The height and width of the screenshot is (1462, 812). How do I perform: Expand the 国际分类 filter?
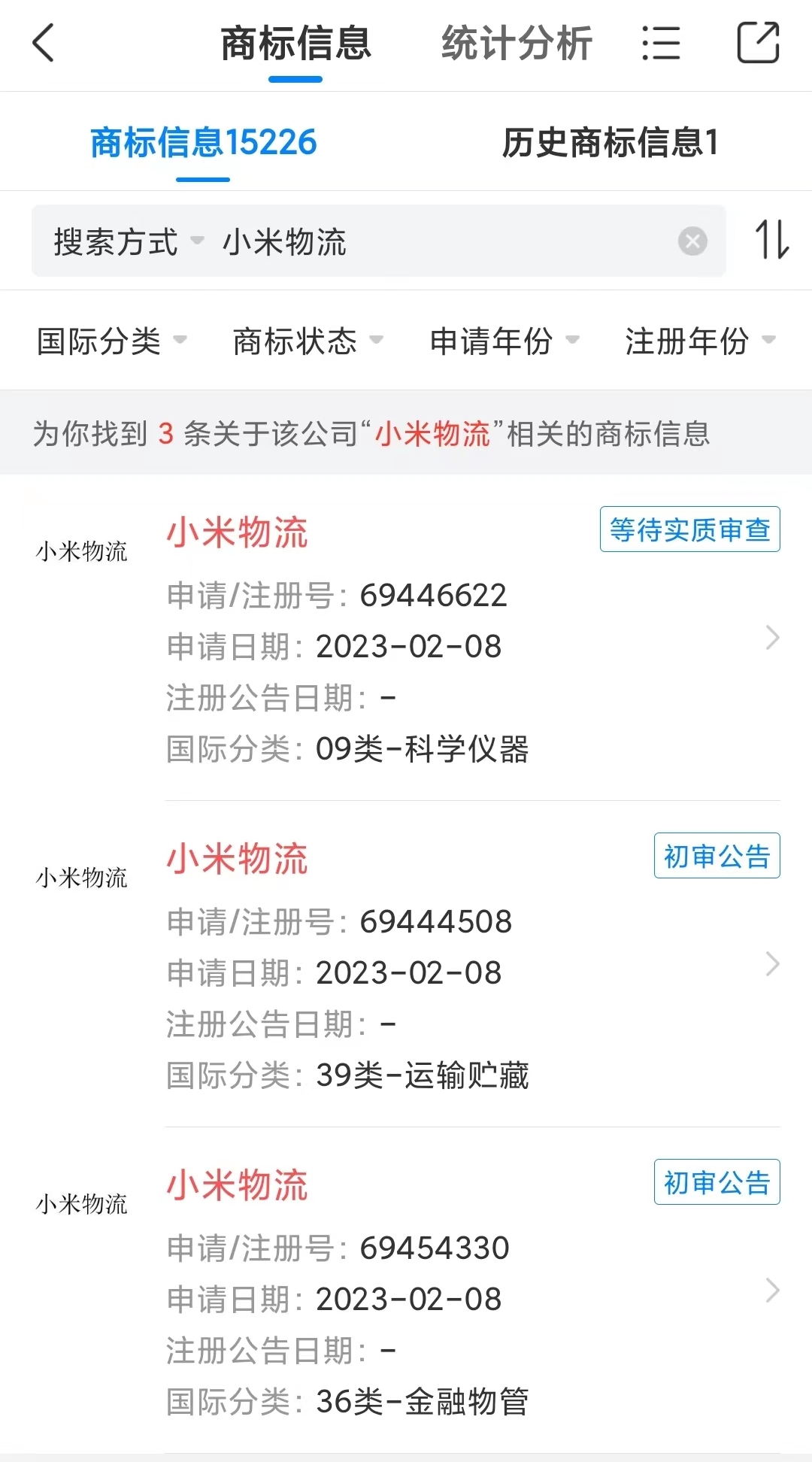pyautogui.click(x=112, y=341)
